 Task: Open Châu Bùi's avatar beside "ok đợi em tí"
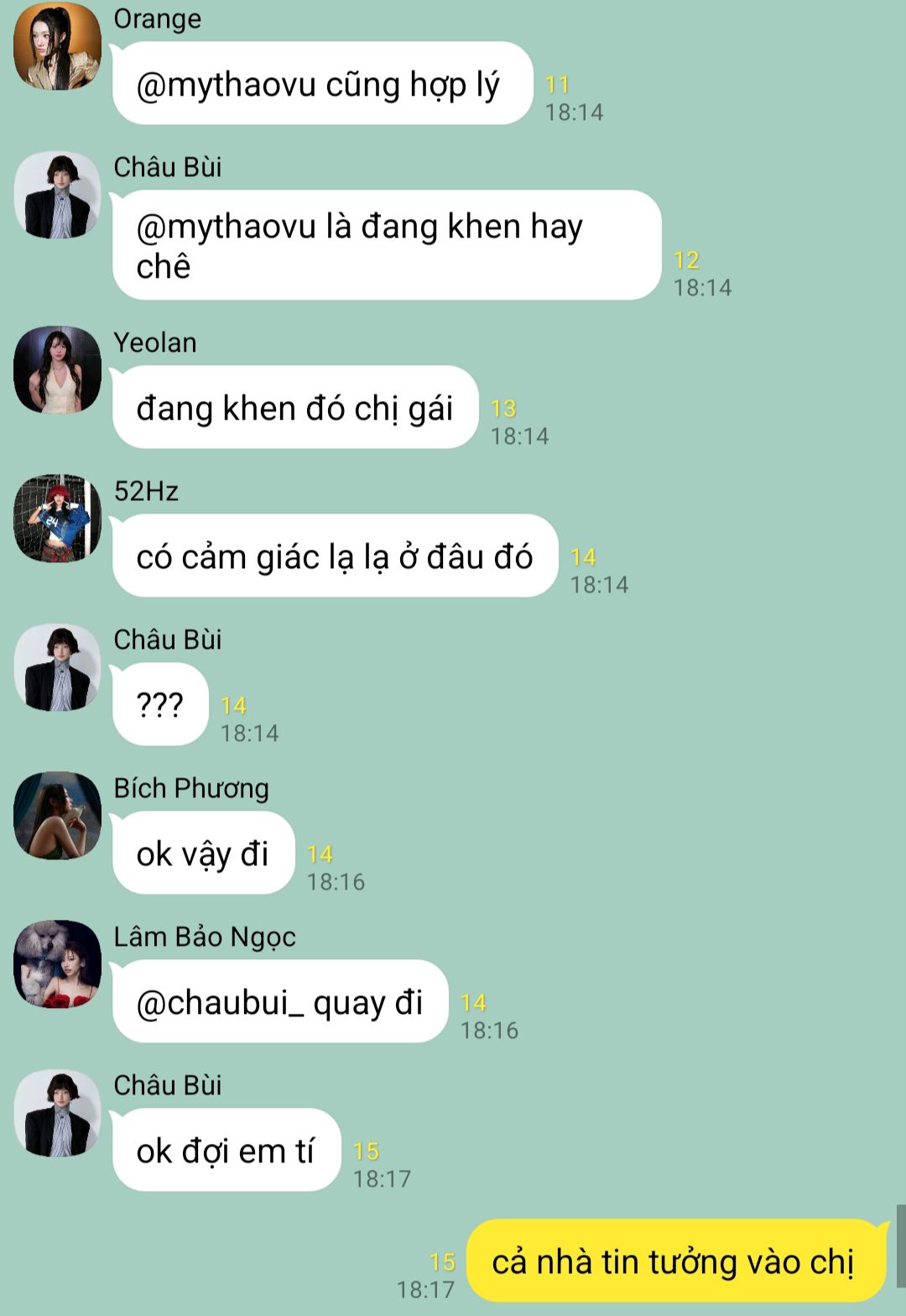coord(57,1112)
